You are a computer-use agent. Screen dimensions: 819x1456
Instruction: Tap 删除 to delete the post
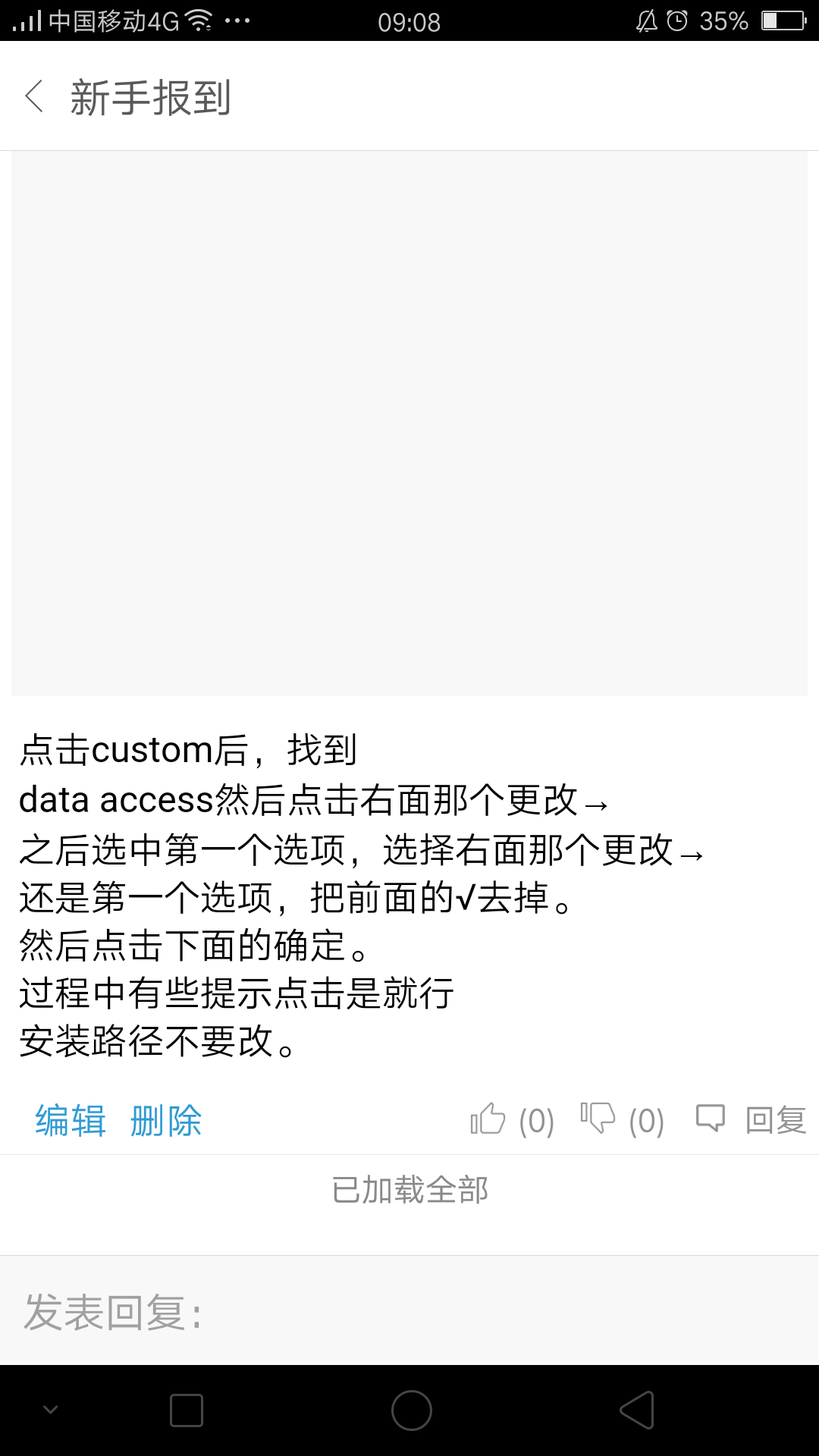[166, 1121]
